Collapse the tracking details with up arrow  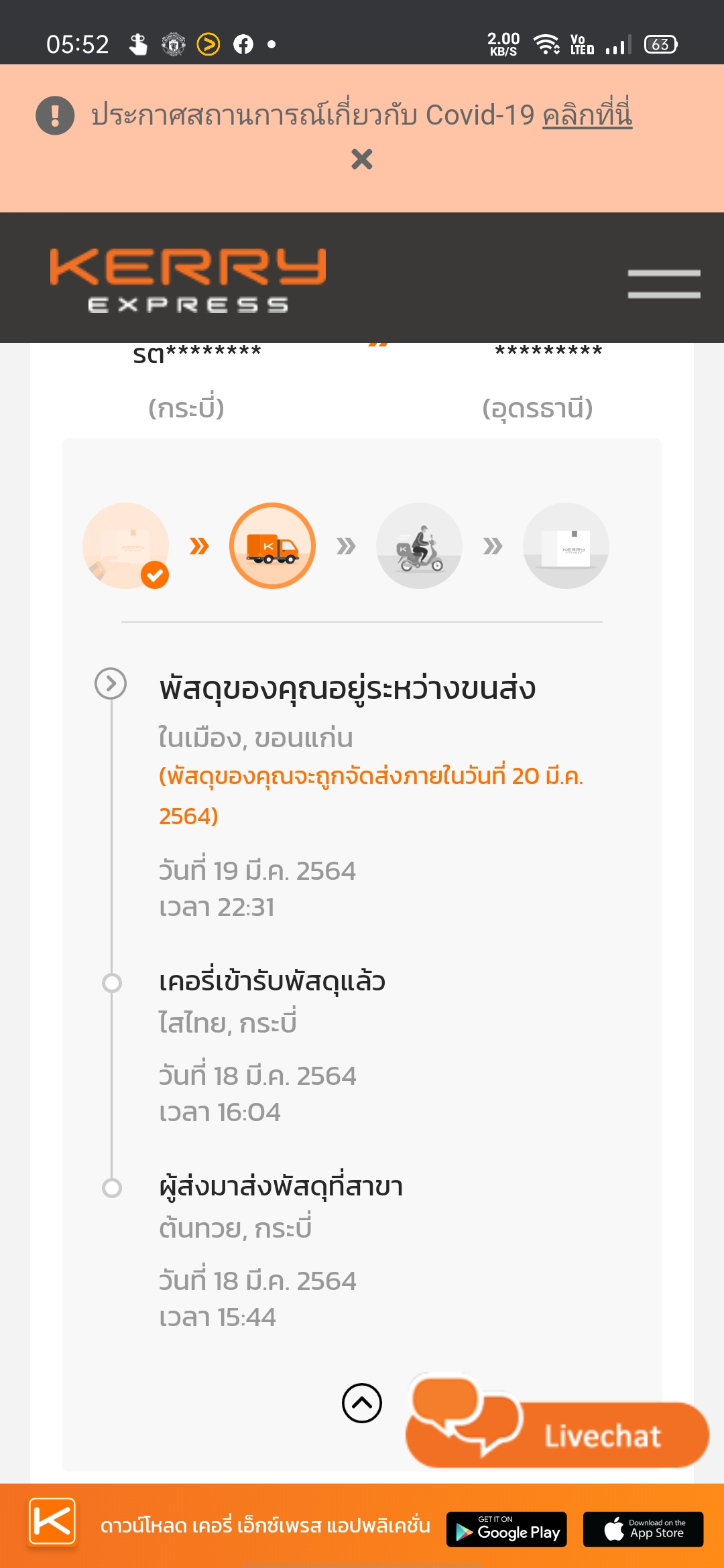point(362,1402)
